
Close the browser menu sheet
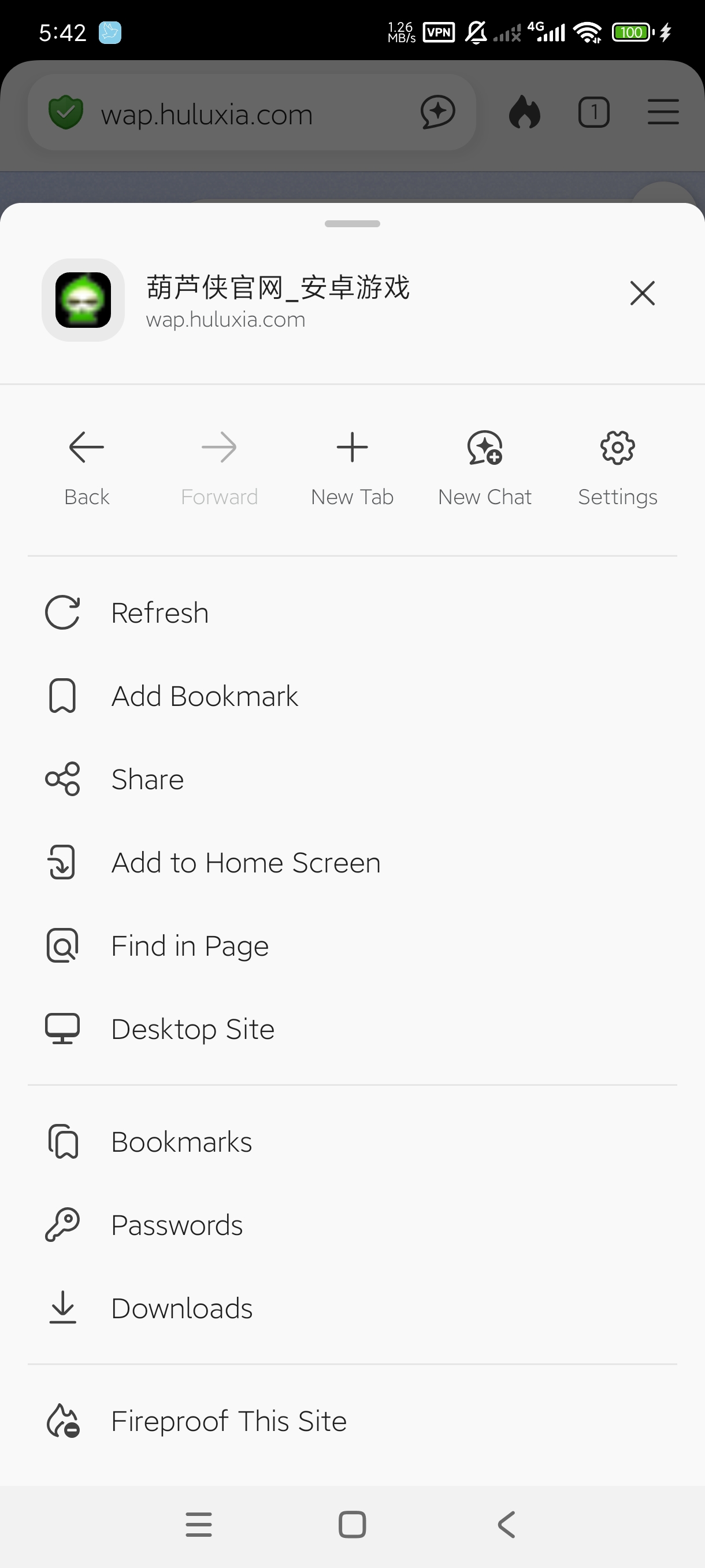(x=643, y=293)
